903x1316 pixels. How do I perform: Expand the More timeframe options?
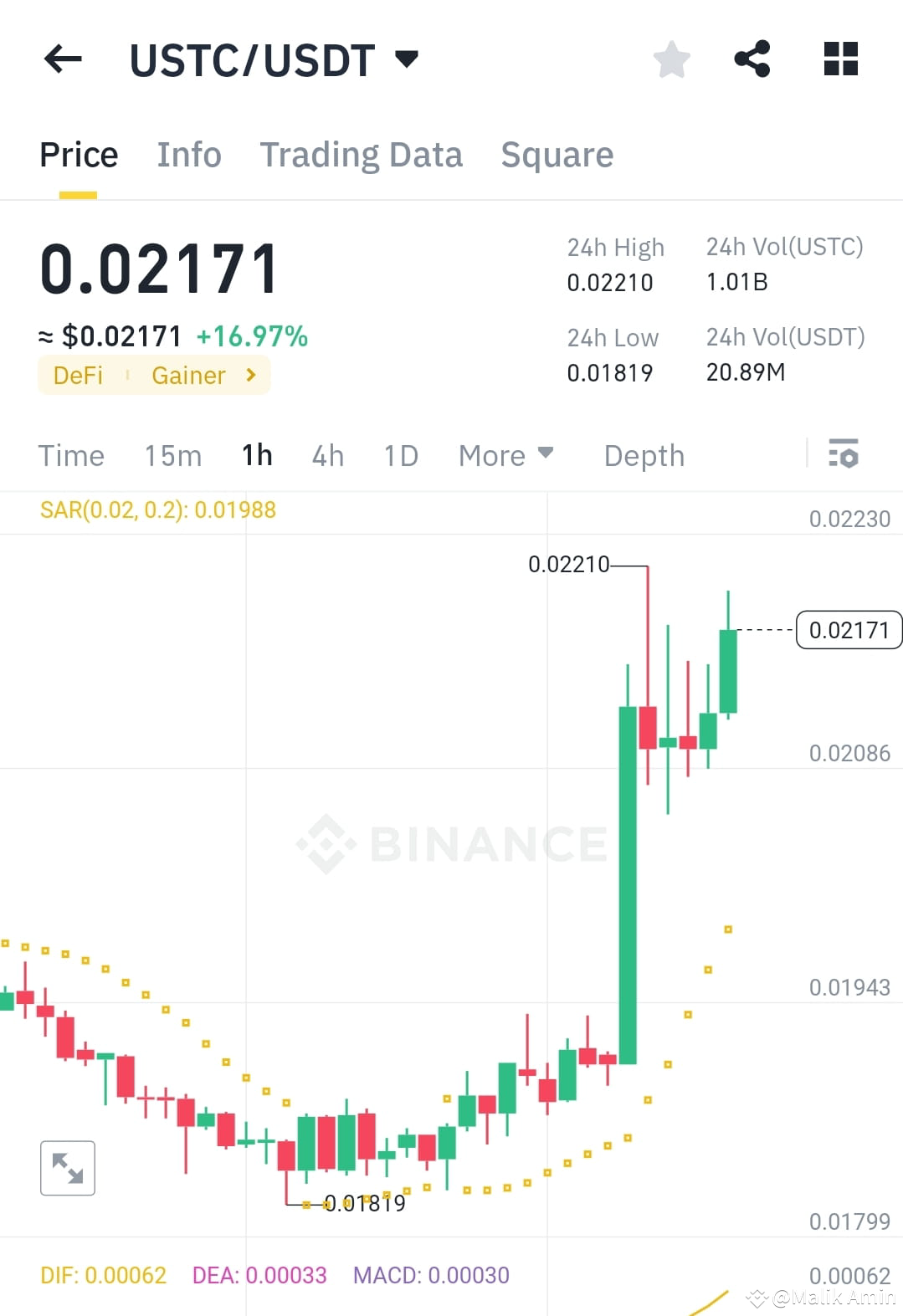point(505,454)
